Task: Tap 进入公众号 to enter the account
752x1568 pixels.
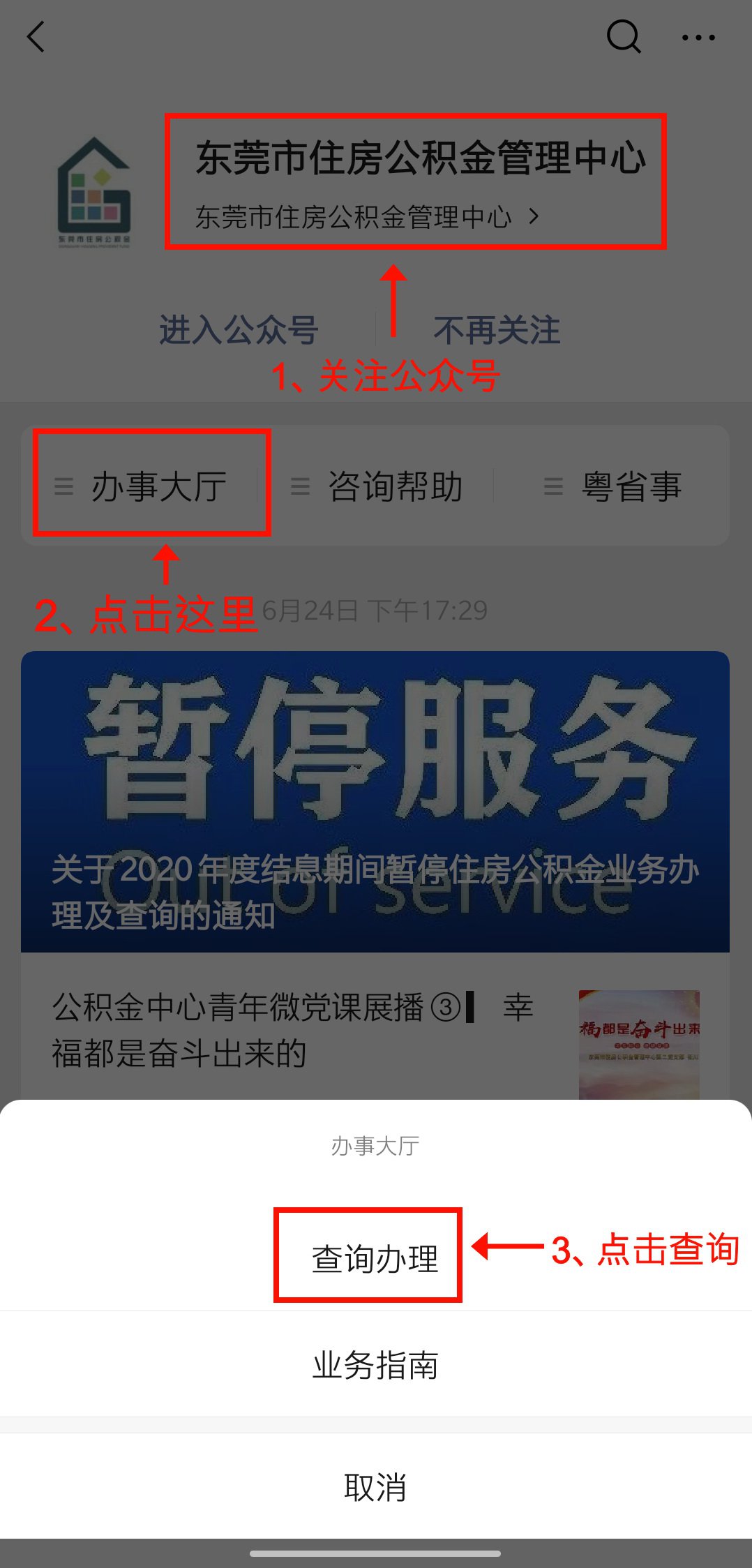Action: tap(239, 329)
